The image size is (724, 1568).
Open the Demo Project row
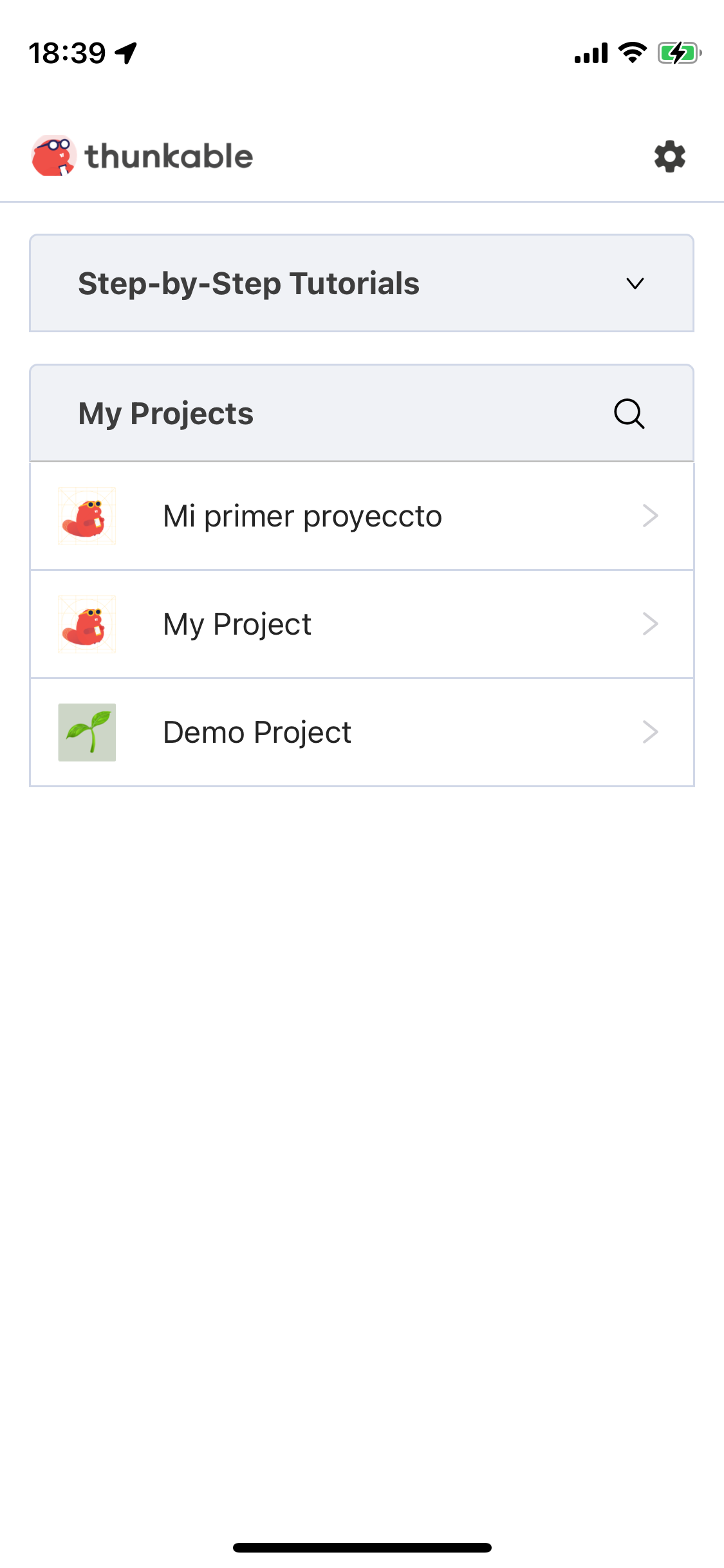click(x=362, y=731)
